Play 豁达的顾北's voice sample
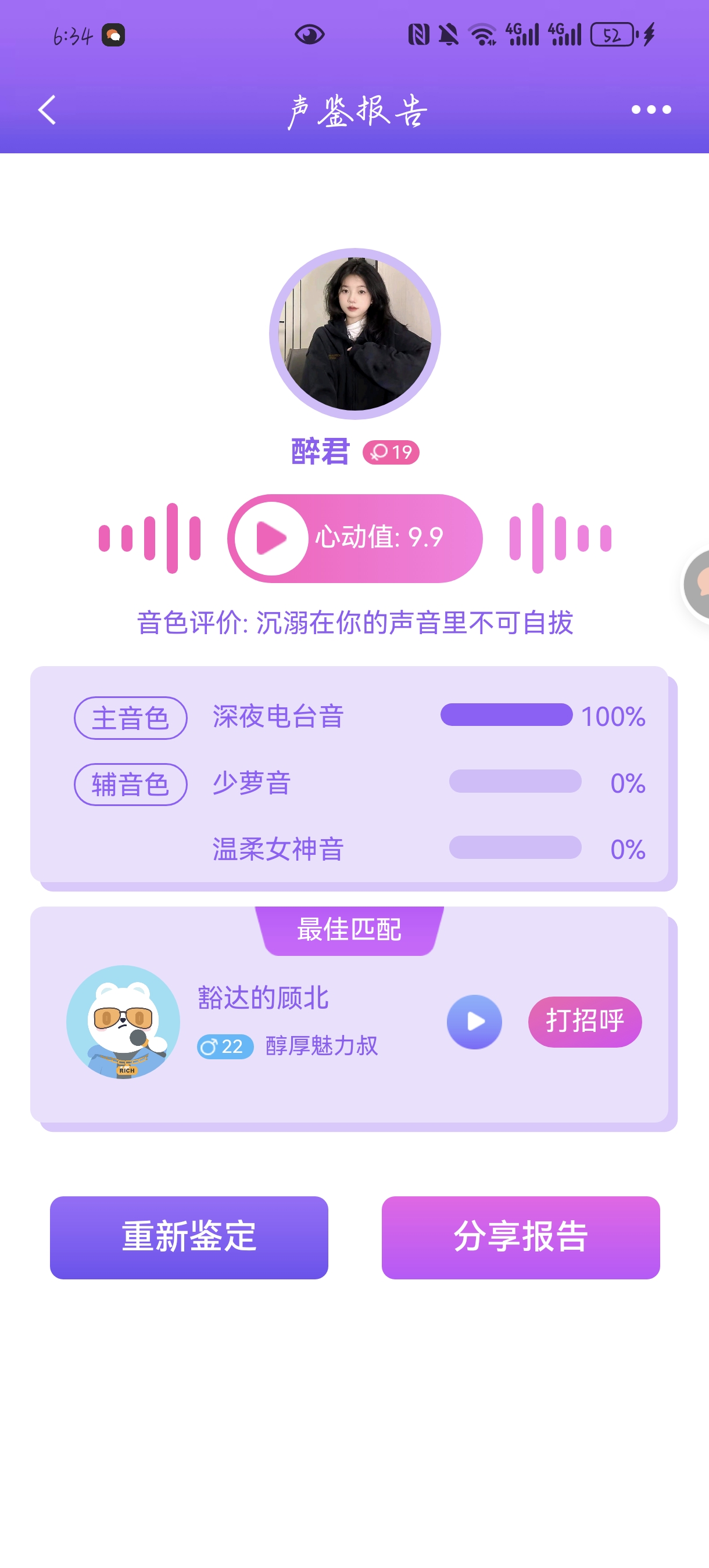This screenshot has width=709, height=1568. 474,1022
